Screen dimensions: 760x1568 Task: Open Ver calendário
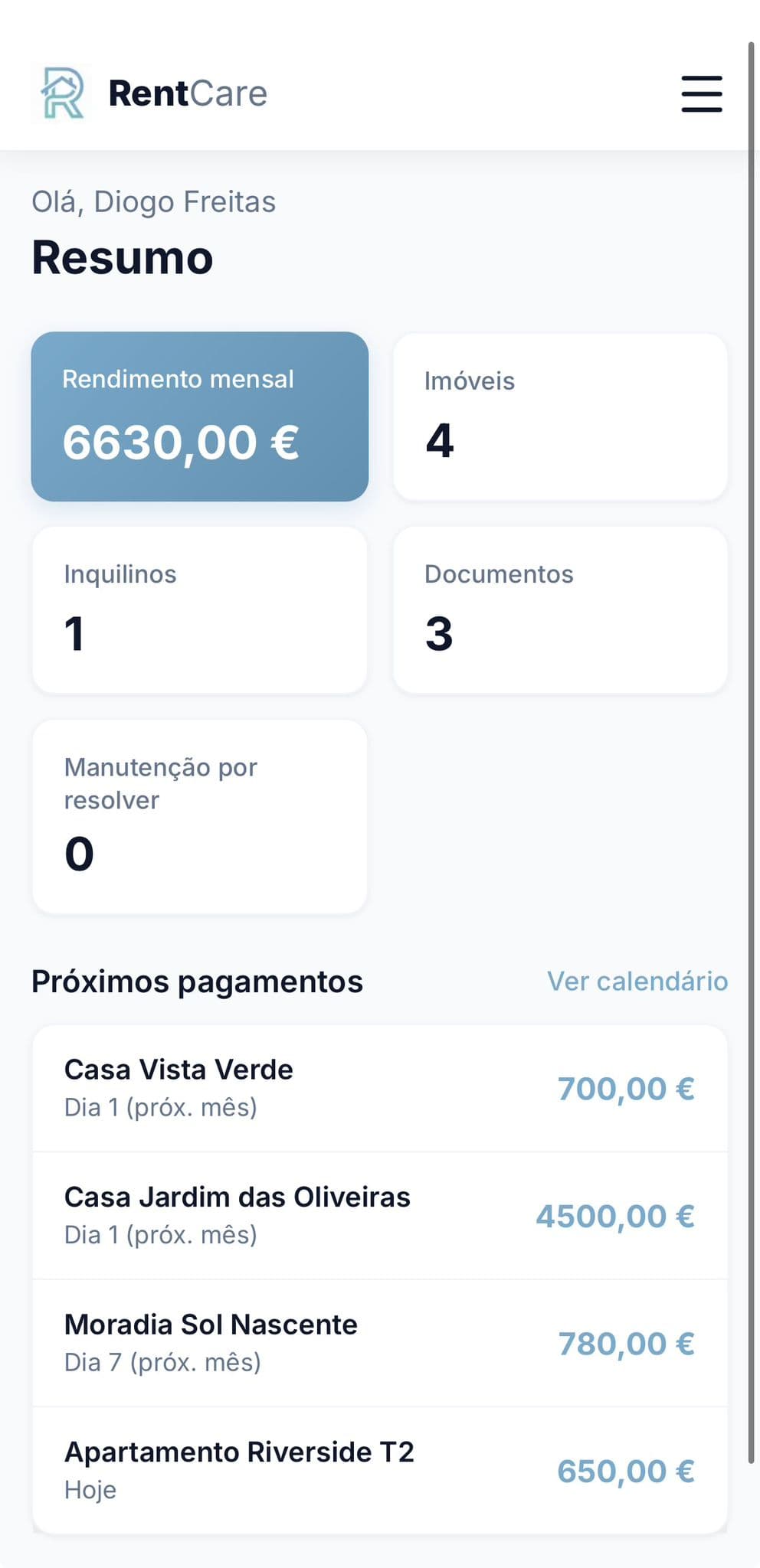637,981
